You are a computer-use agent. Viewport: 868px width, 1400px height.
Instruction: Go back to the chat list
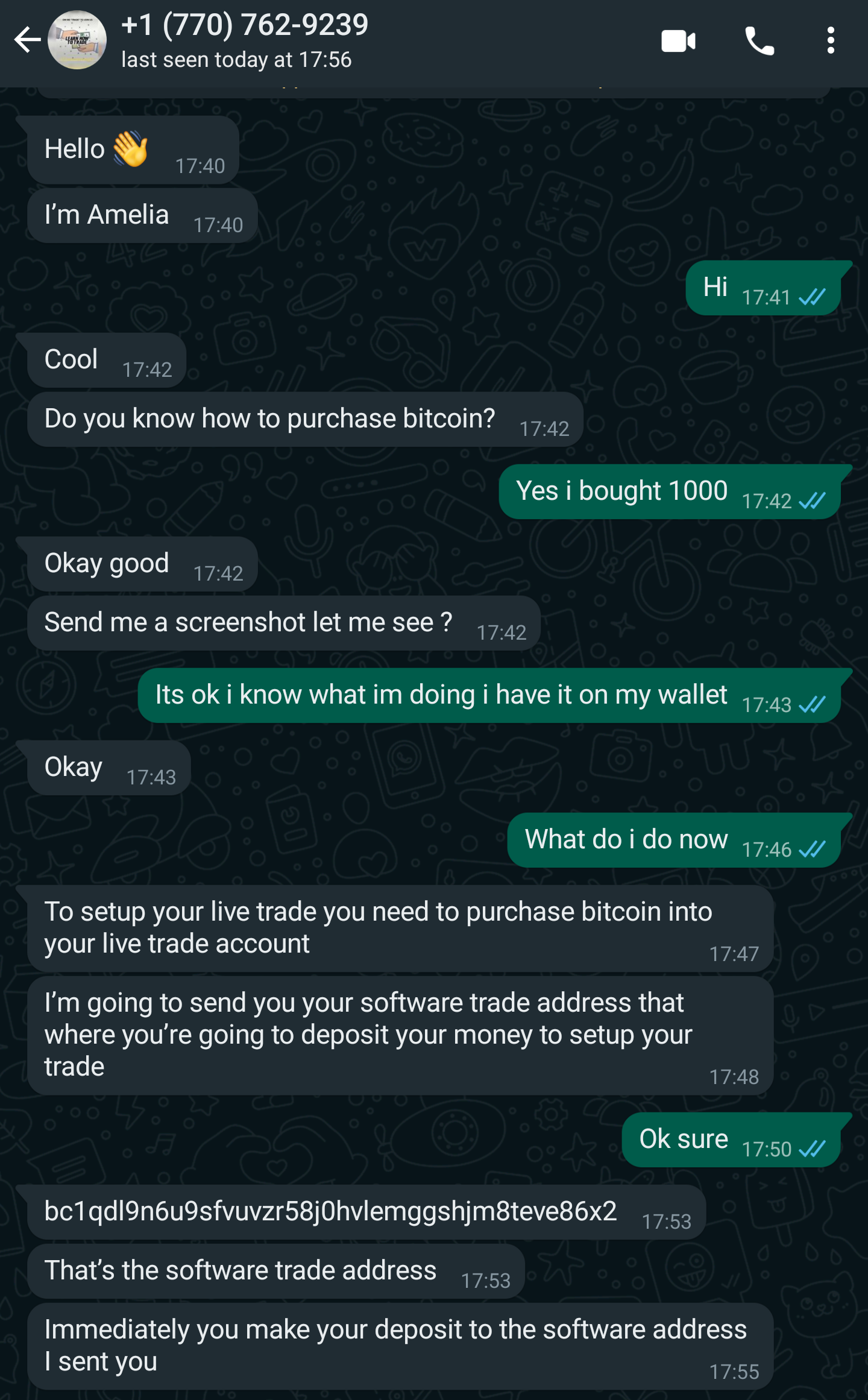(27, 40)
